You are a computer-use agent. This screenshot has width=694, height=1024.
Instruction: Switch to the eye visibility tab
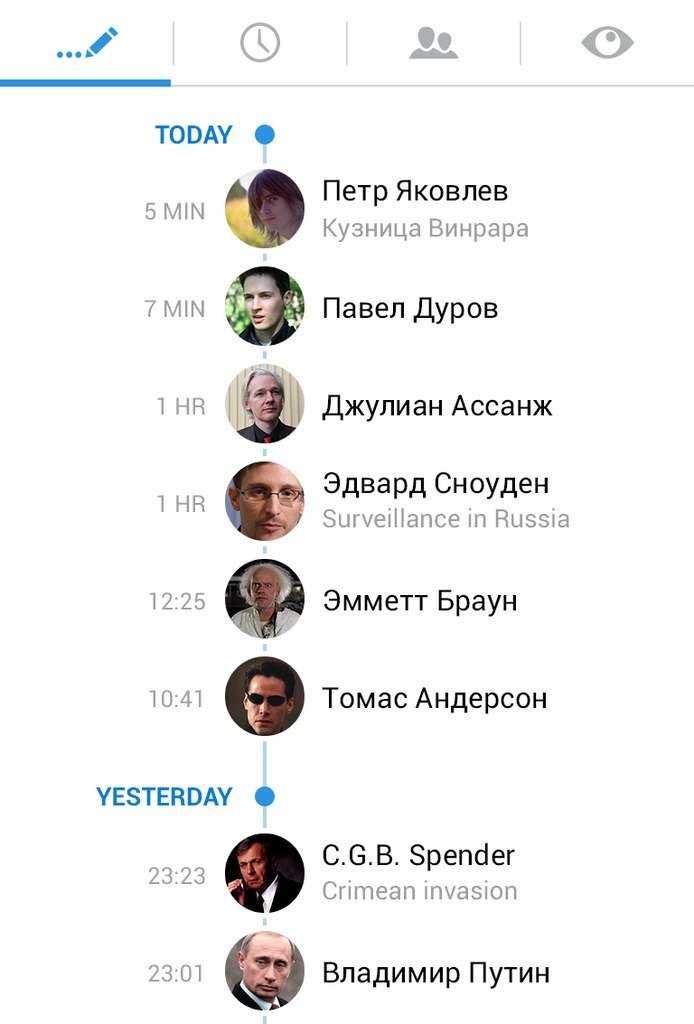coord(608,43)
